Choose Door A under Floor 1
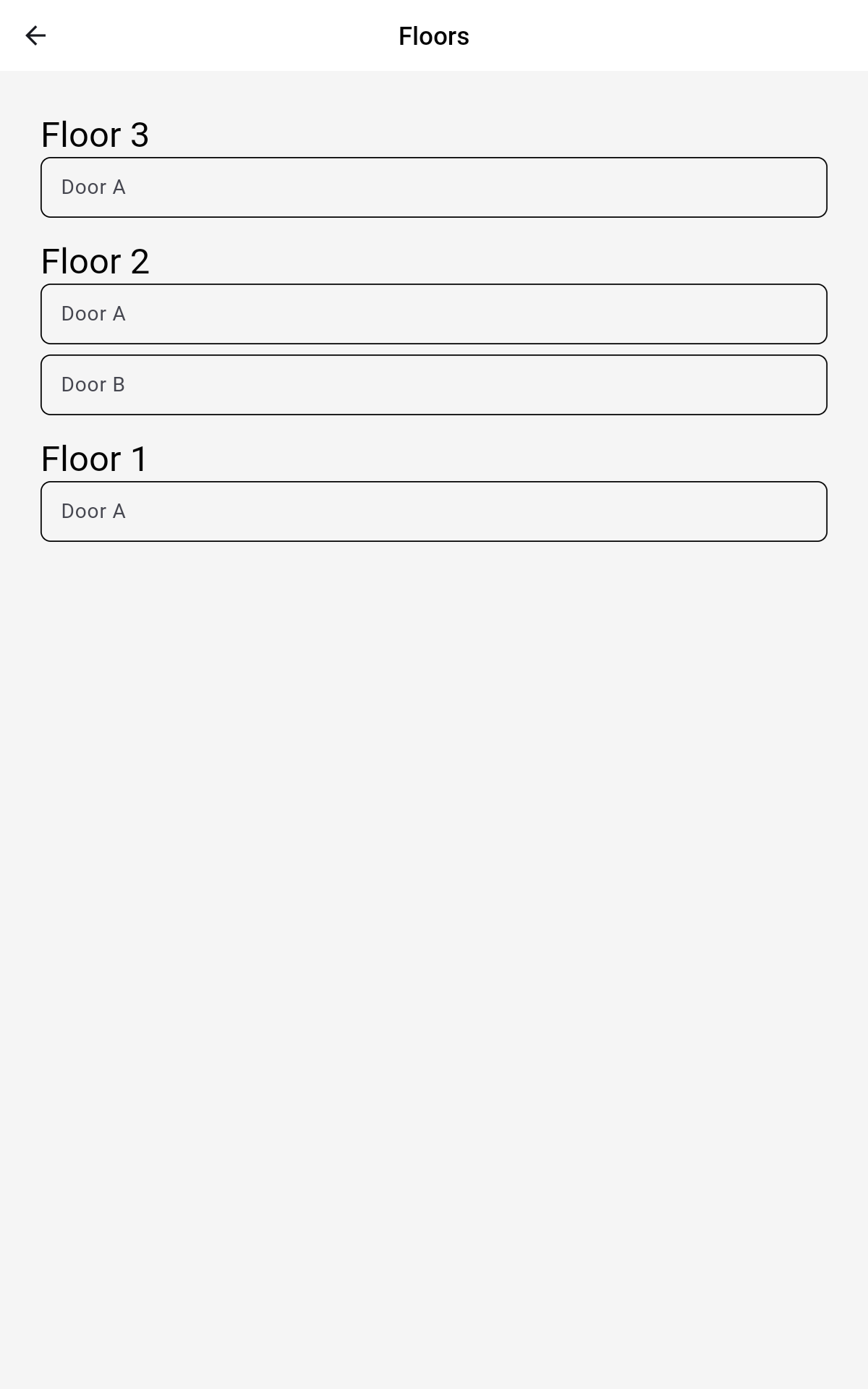Screen dimensions: 868x1389 pyautogui.click(x=434, y=511)
